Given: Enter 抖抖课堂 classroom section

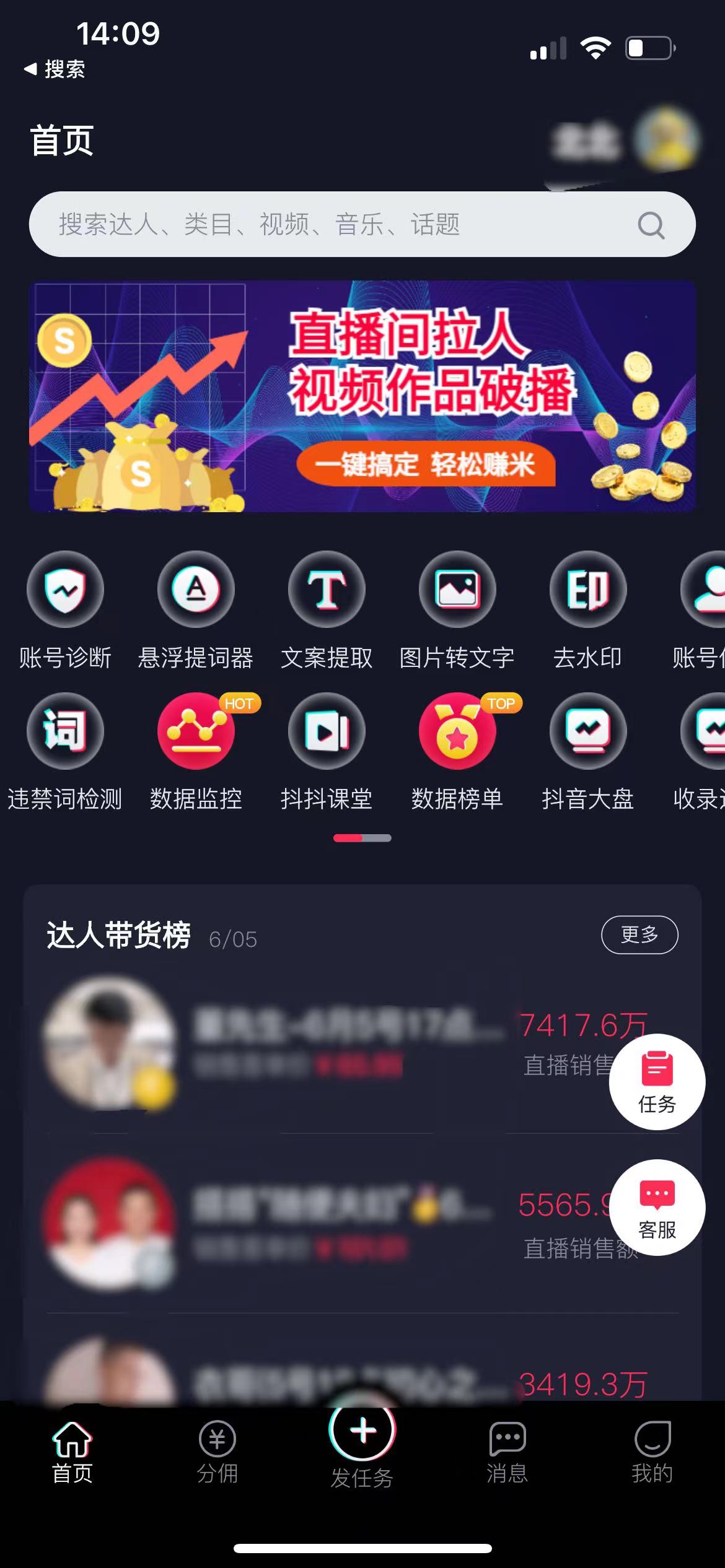Looking at the screenshot, I should click(327, 752).
